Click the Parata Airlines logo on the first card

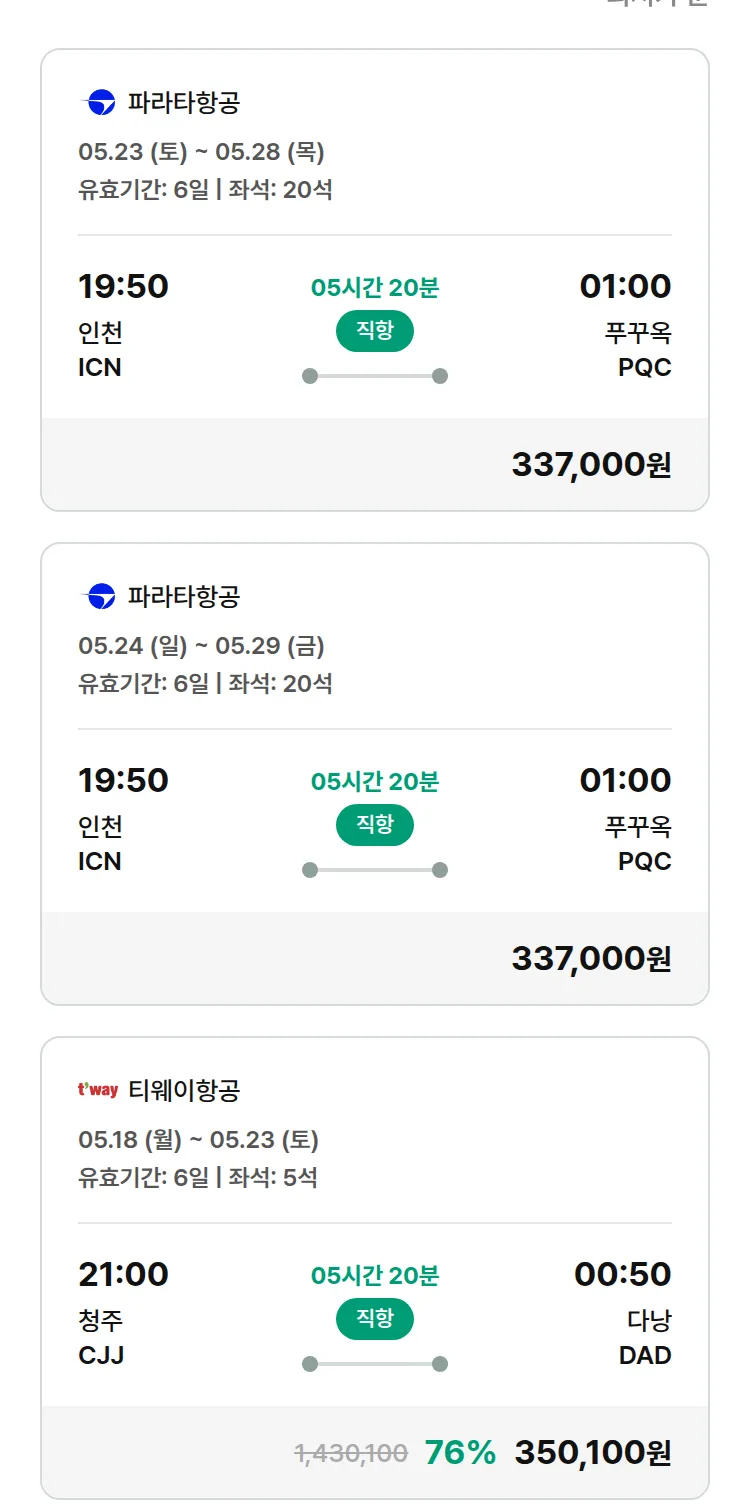tap(98, 100)
